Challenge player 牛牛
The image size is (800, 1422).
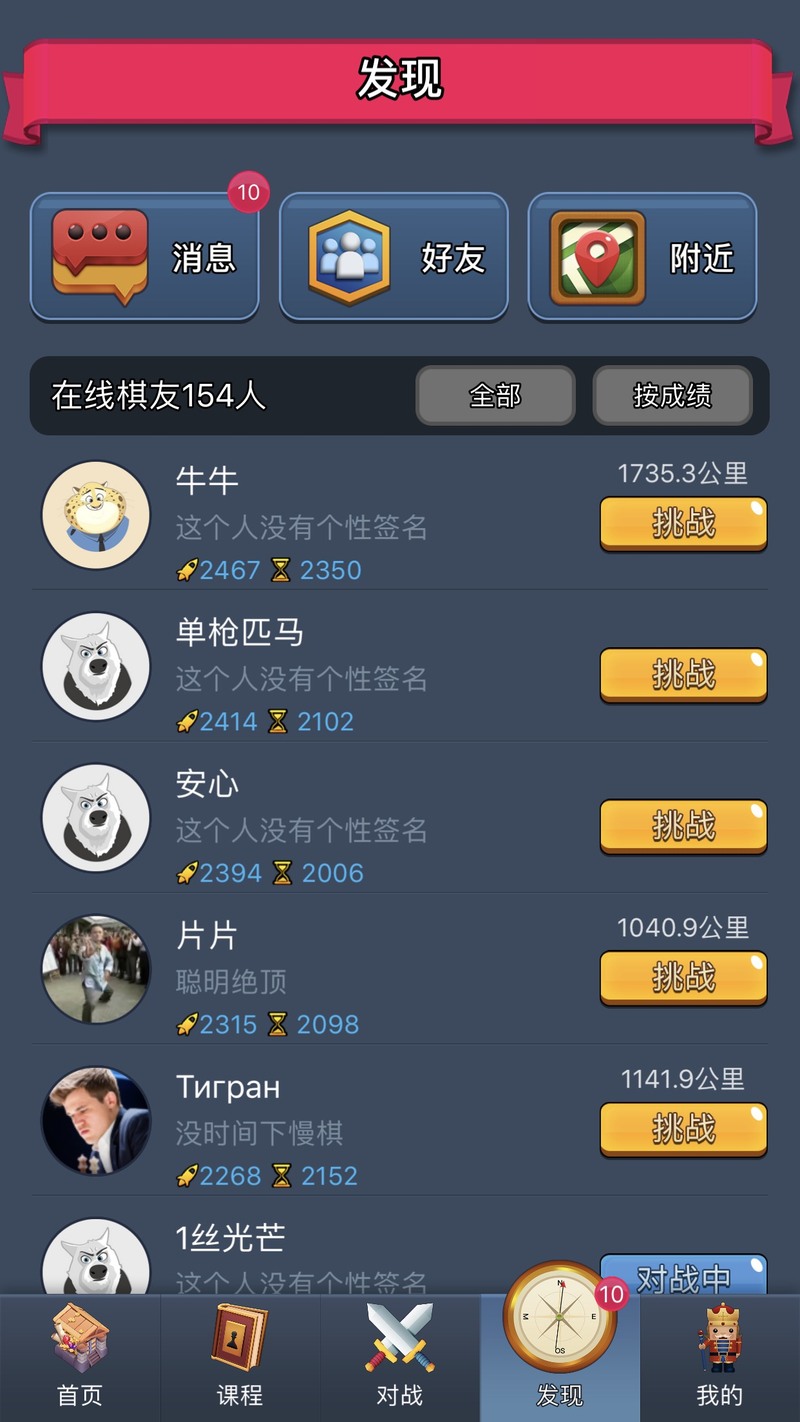click(x=683, y=523)
